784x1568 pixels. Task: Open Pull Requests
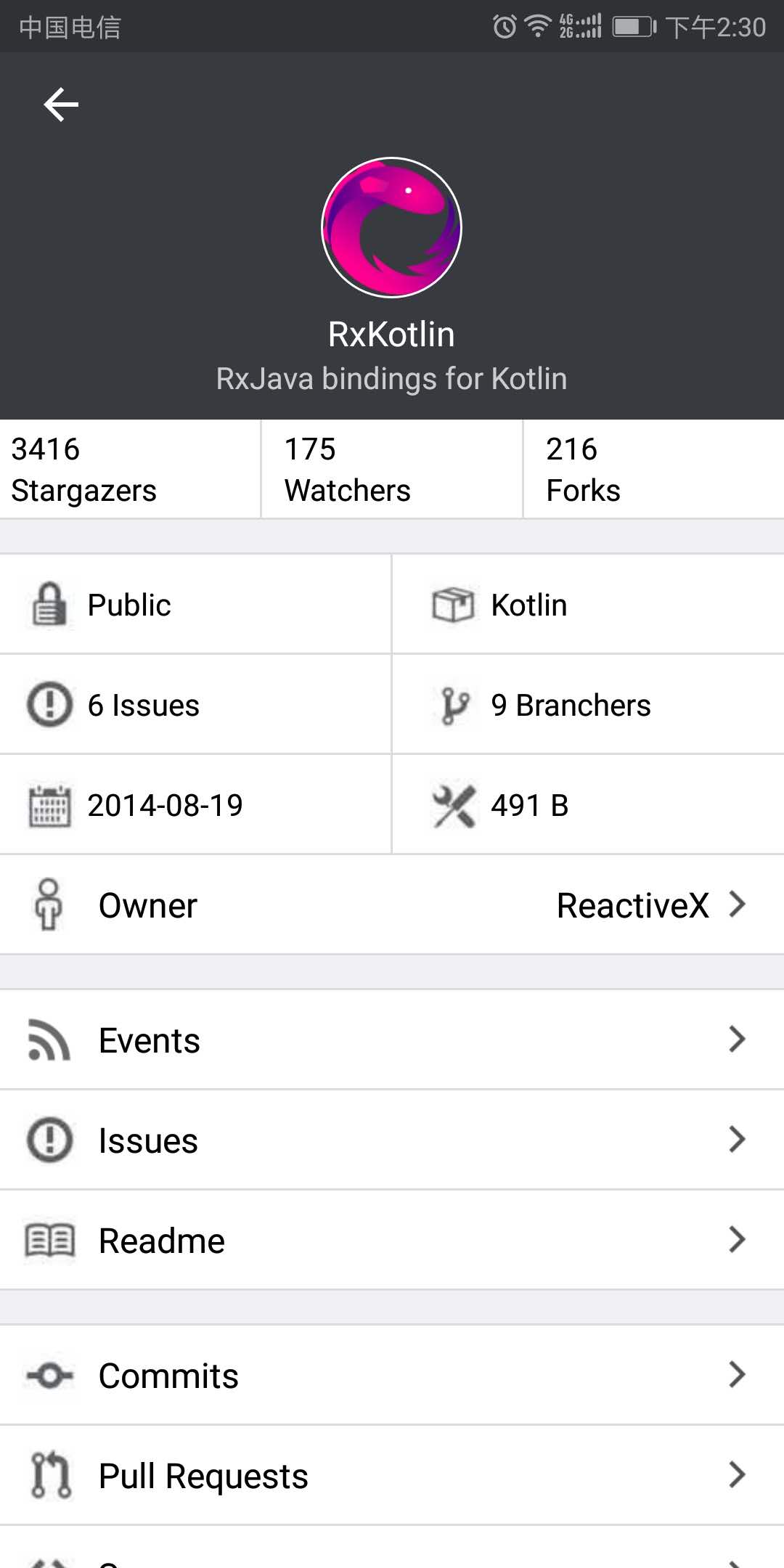[392, 1476]
